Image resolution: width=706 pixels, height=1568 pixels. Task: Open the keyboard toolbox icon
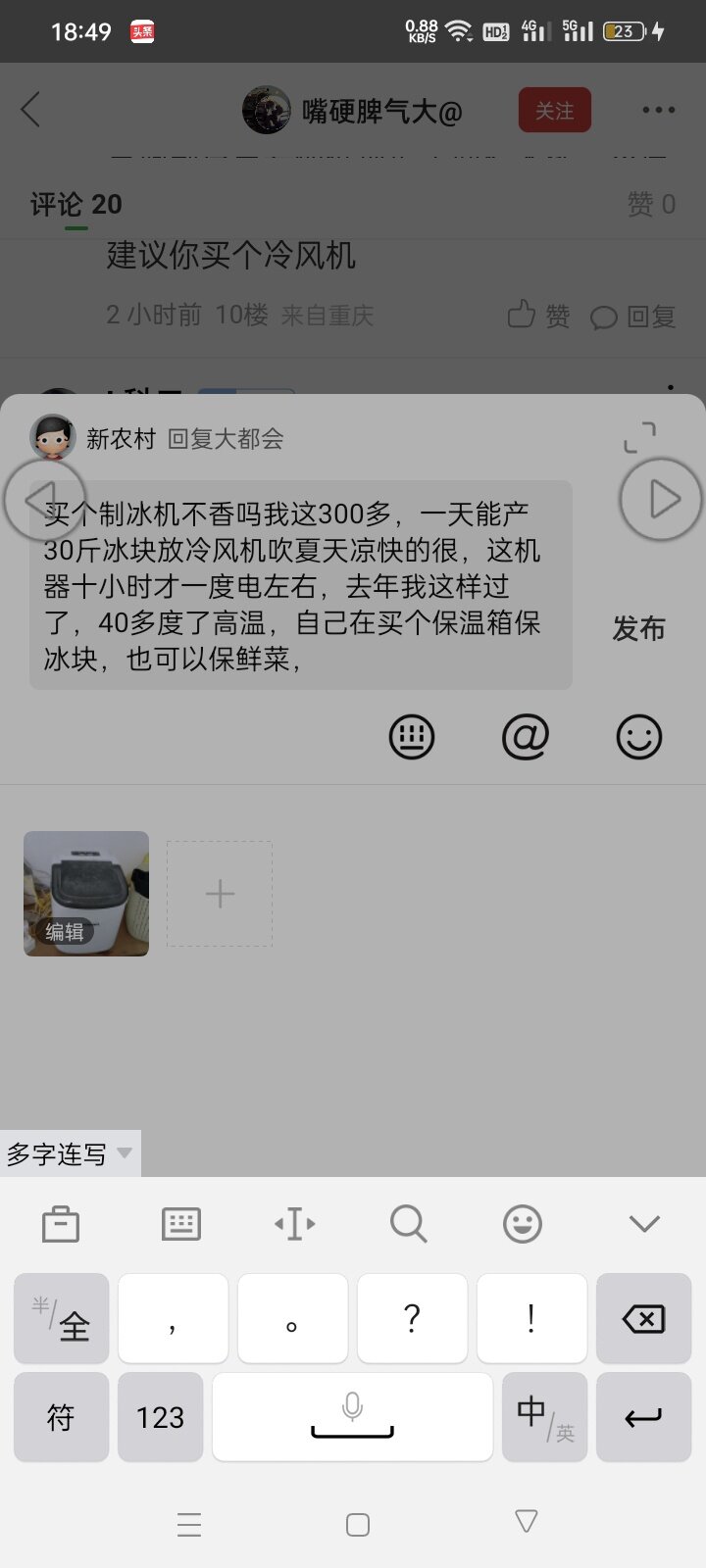(61, 1224)
